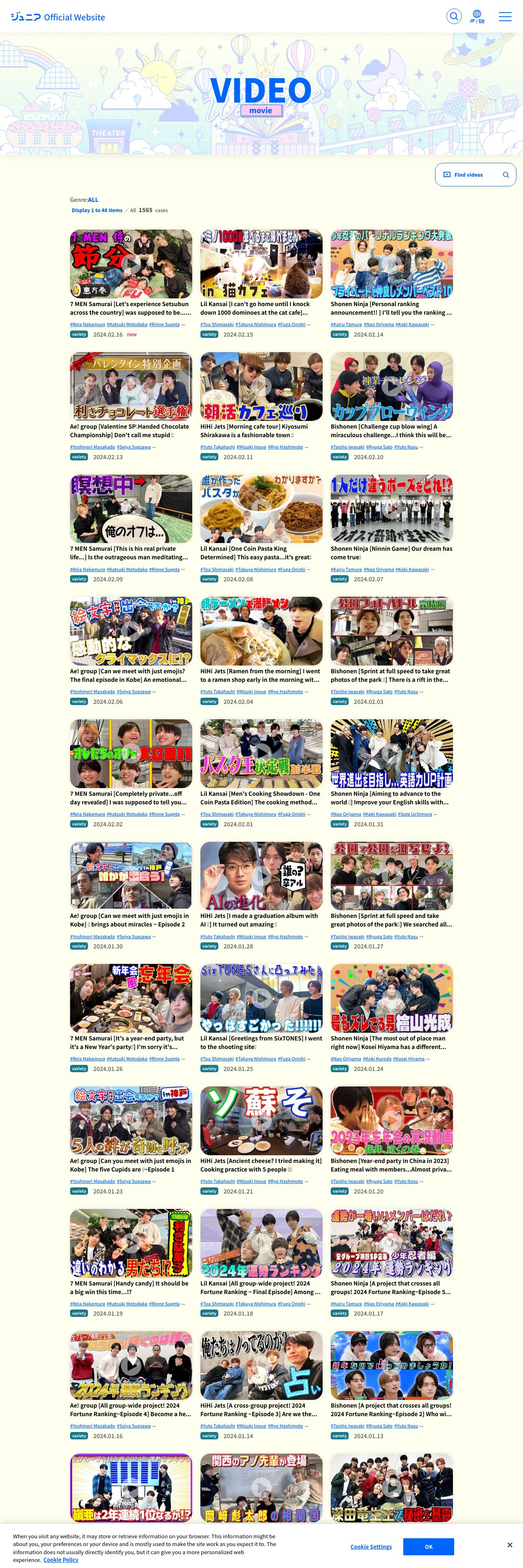Image resolution: width=523 pixels, height=1568 pixels.
Task: Accept cookies with OK button
Action: pos(428,1546)
